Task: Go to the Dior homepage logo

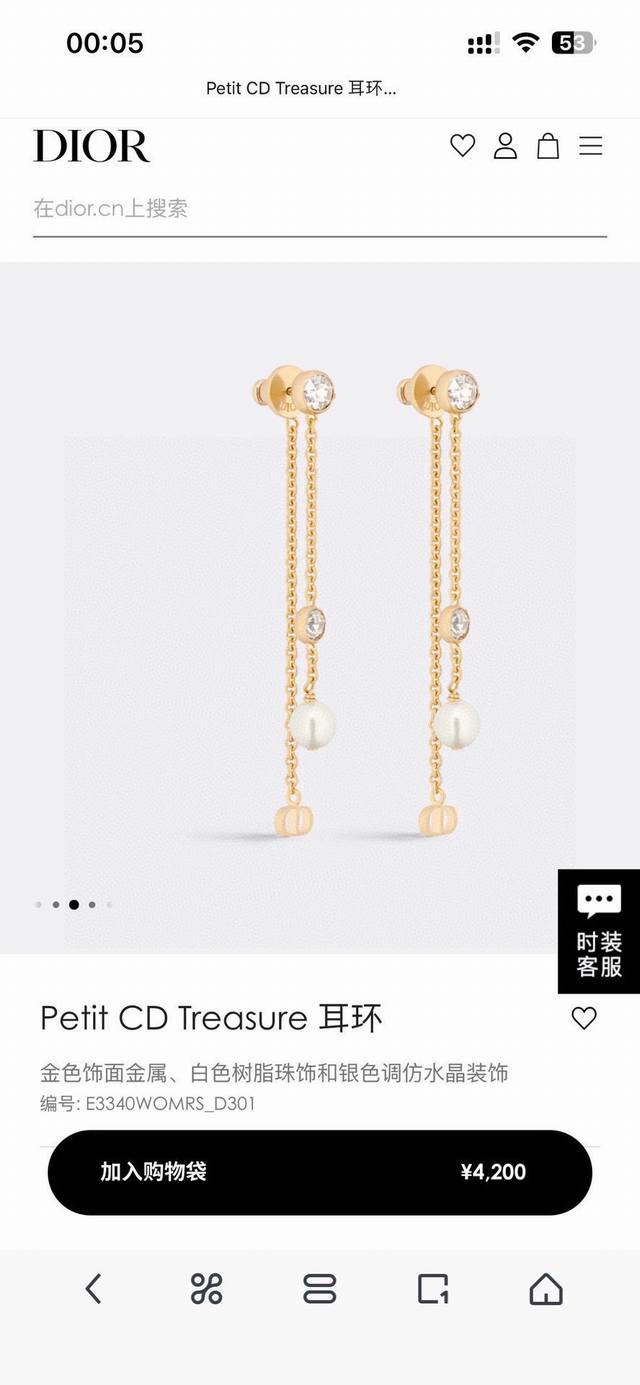Action: coord(91,146)
